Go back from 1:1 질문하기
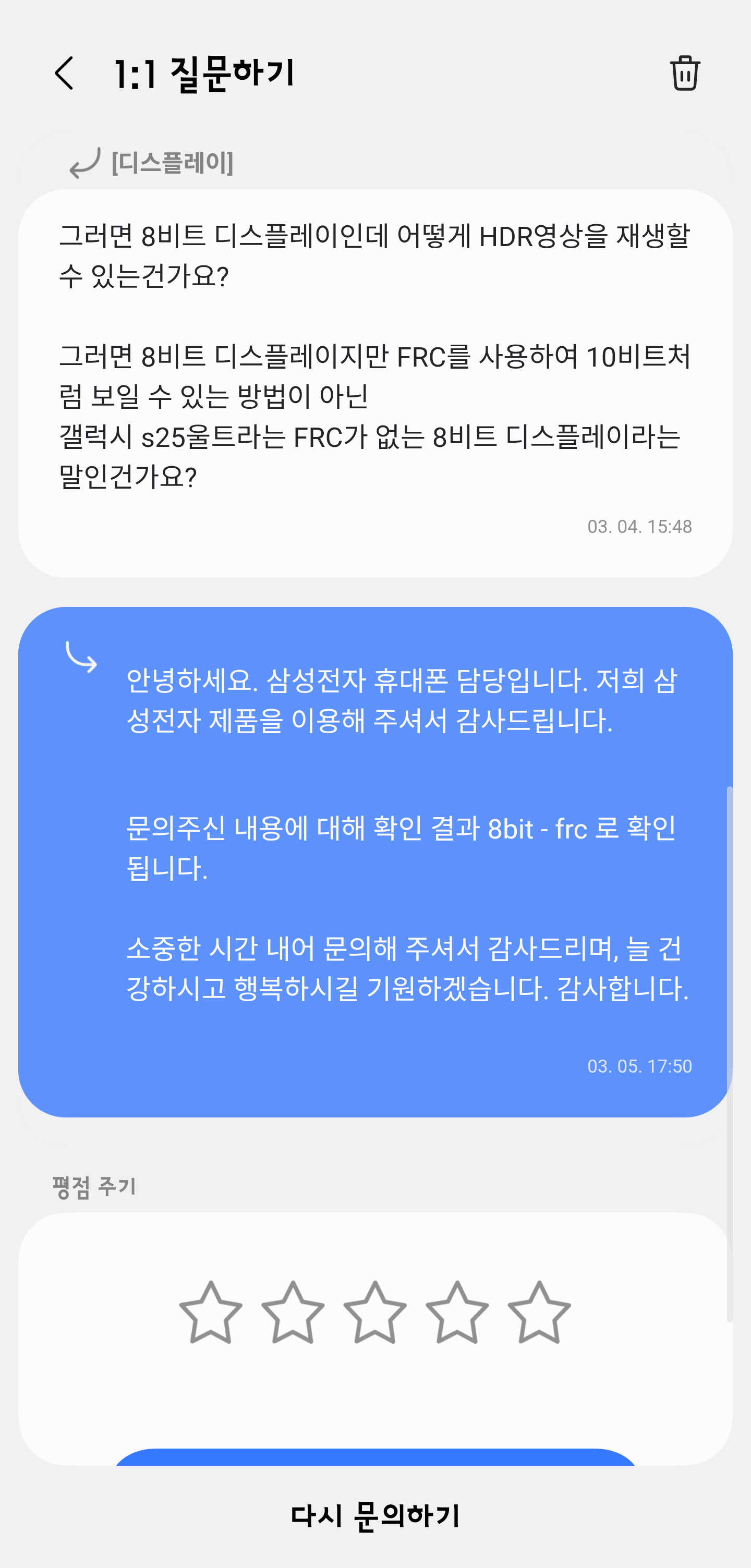 [65, 74]
